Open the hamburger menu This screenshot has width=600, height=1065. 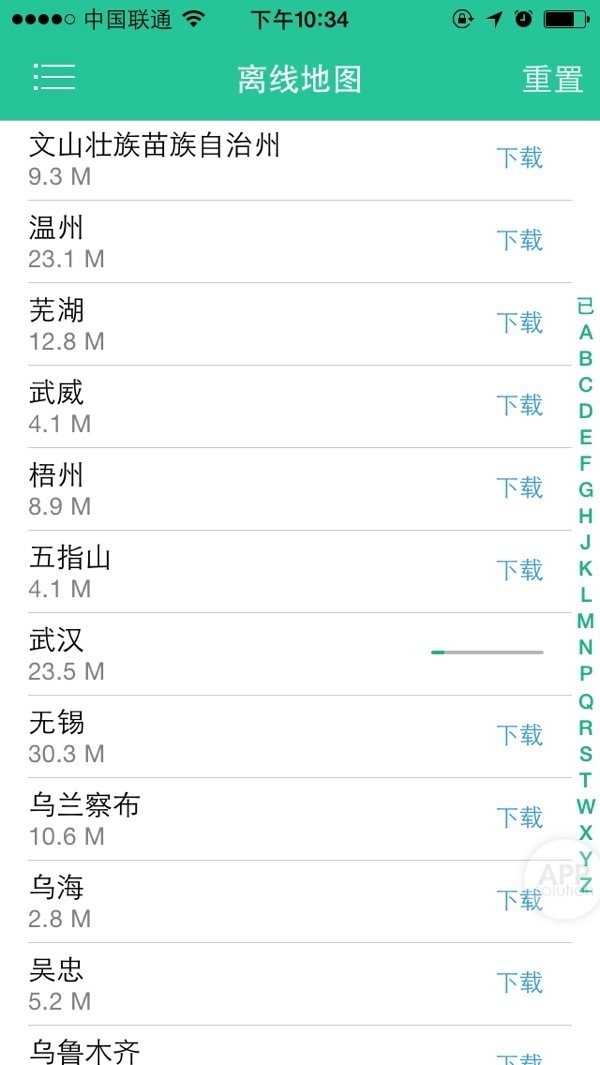click(x=54, y=77)
